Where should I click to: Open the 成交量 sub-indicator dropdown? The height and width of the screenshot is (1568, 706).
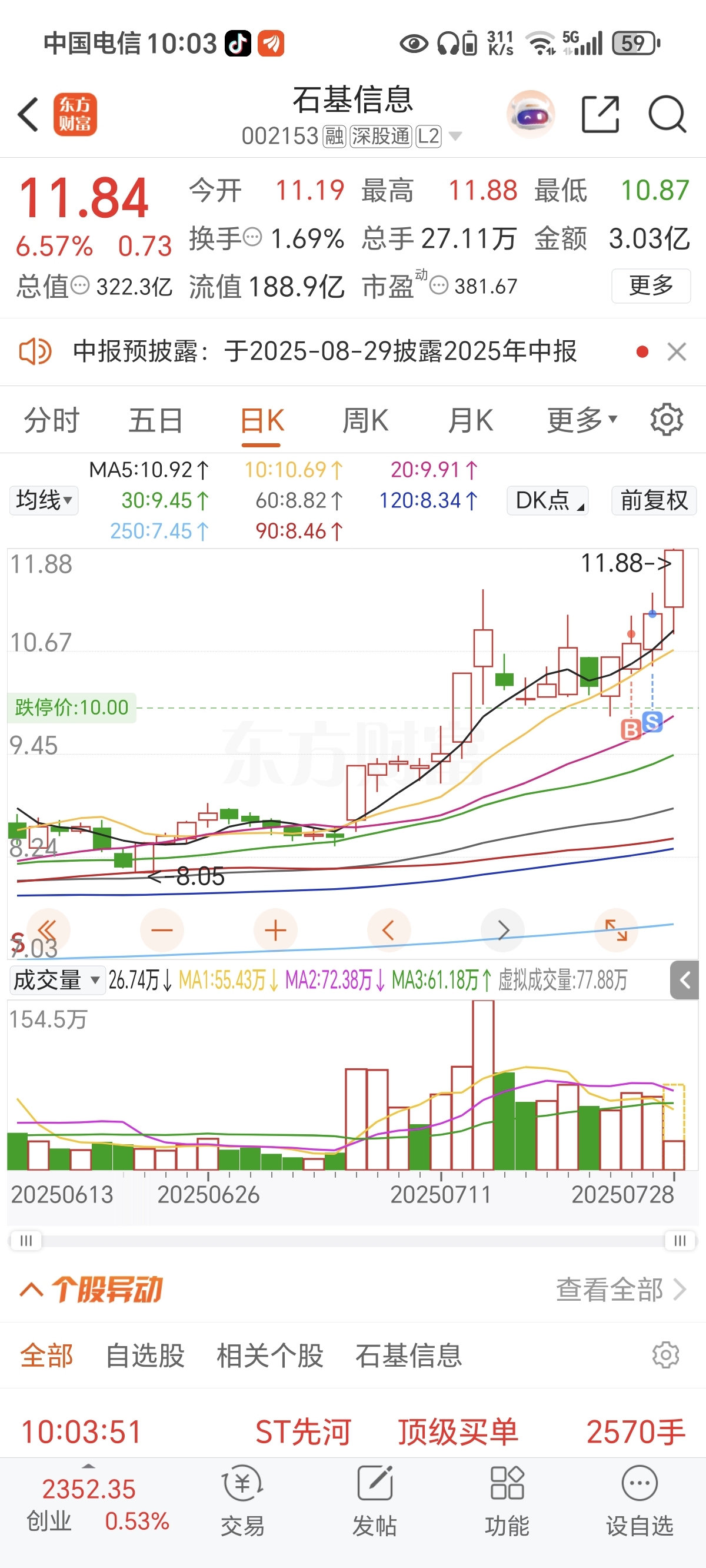56,981
